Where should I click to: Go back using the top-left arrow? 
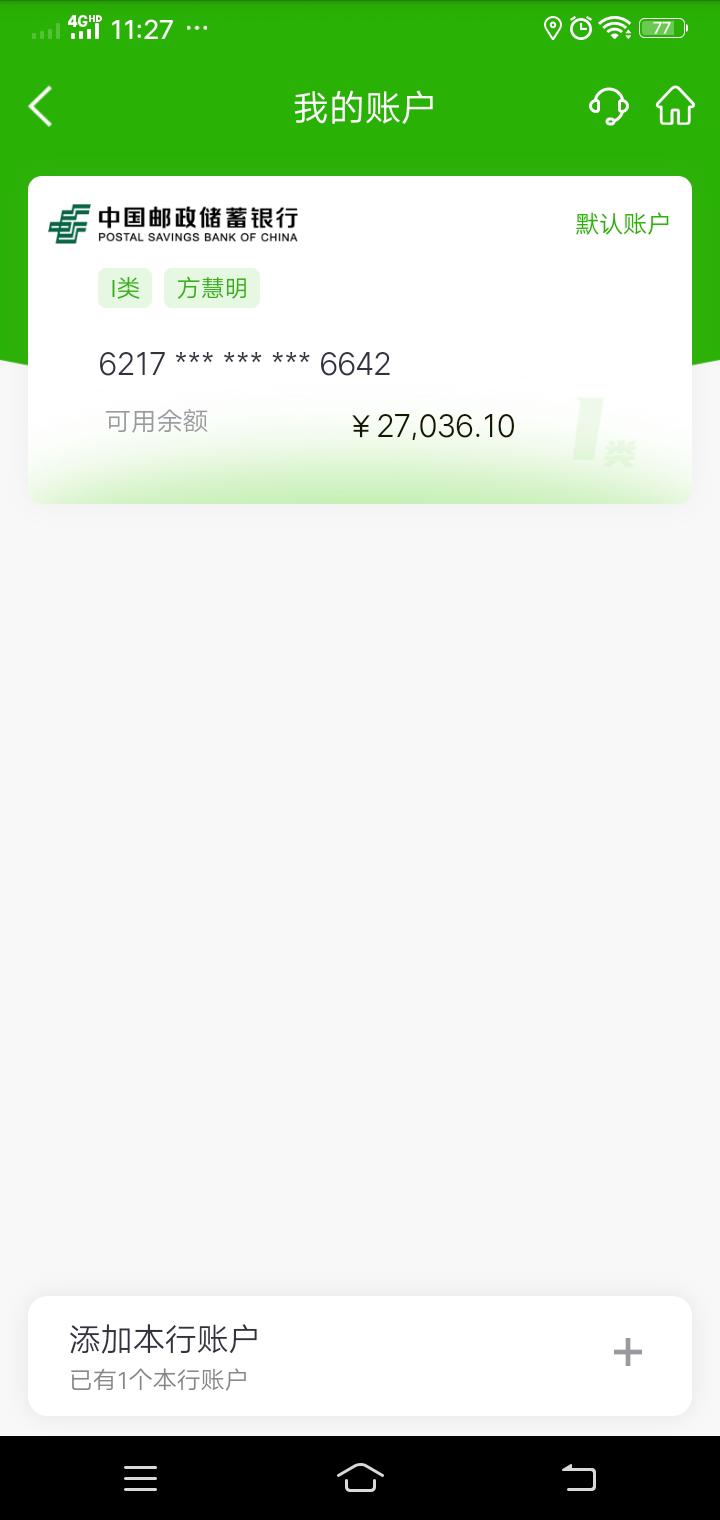[40, 107]
